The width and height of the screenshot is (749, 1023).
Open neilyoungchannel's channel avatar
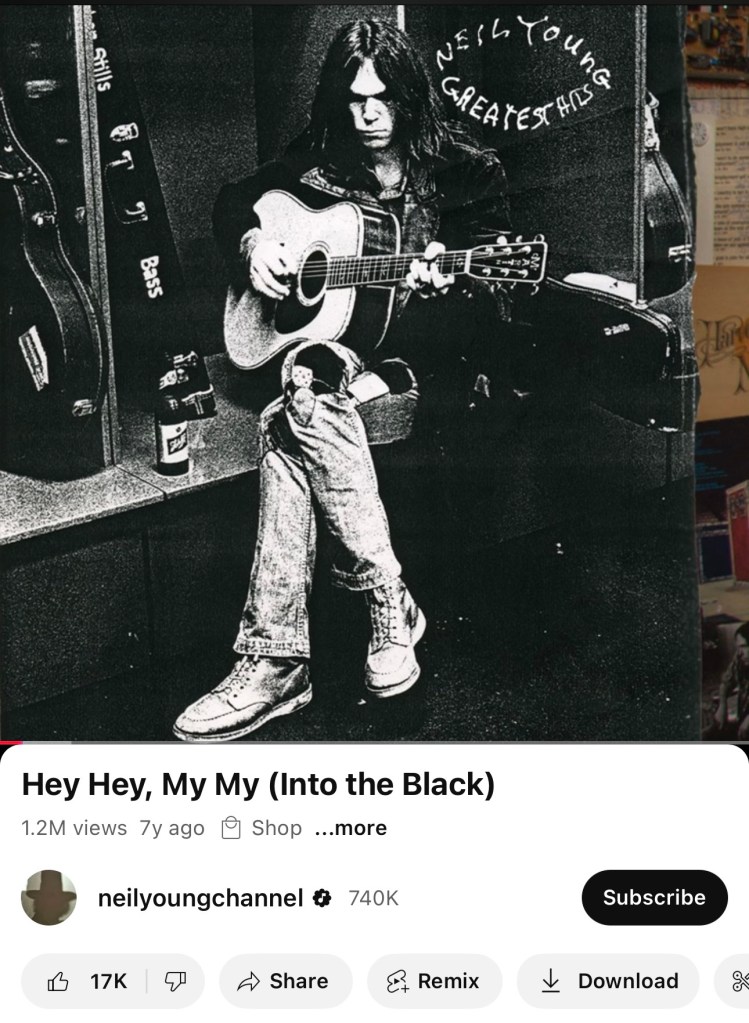click(x=49, y=897)
